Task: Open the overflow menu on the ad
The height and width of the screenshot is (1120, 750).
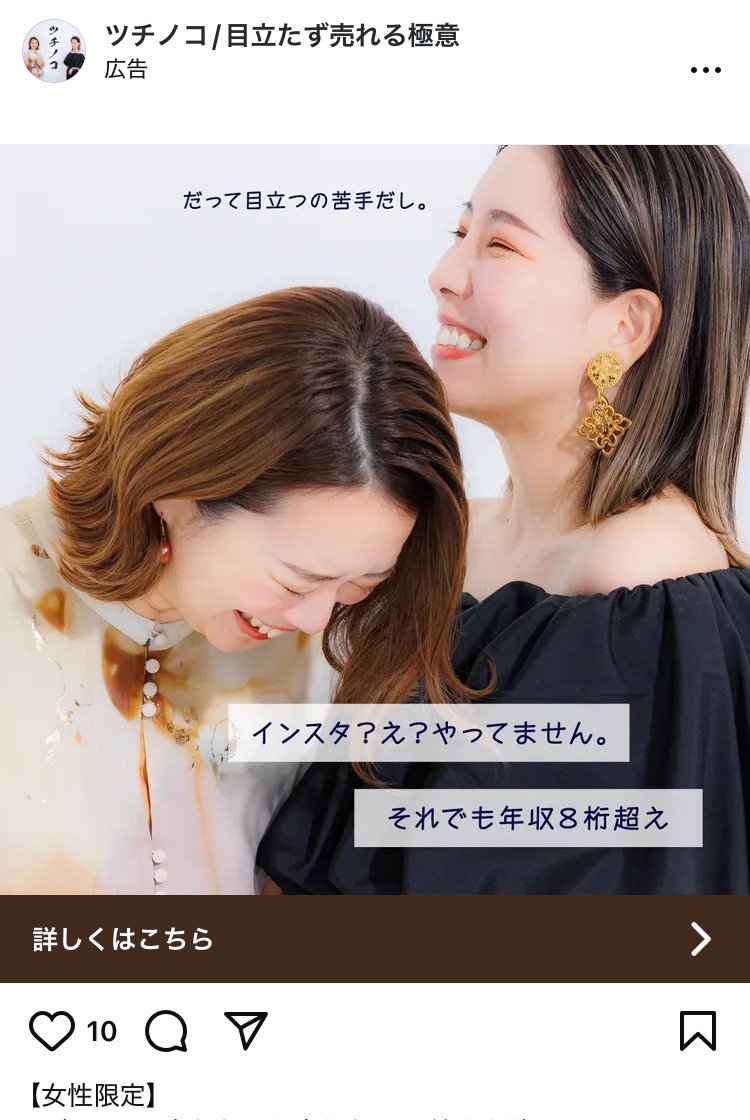Action: point(705,70)
